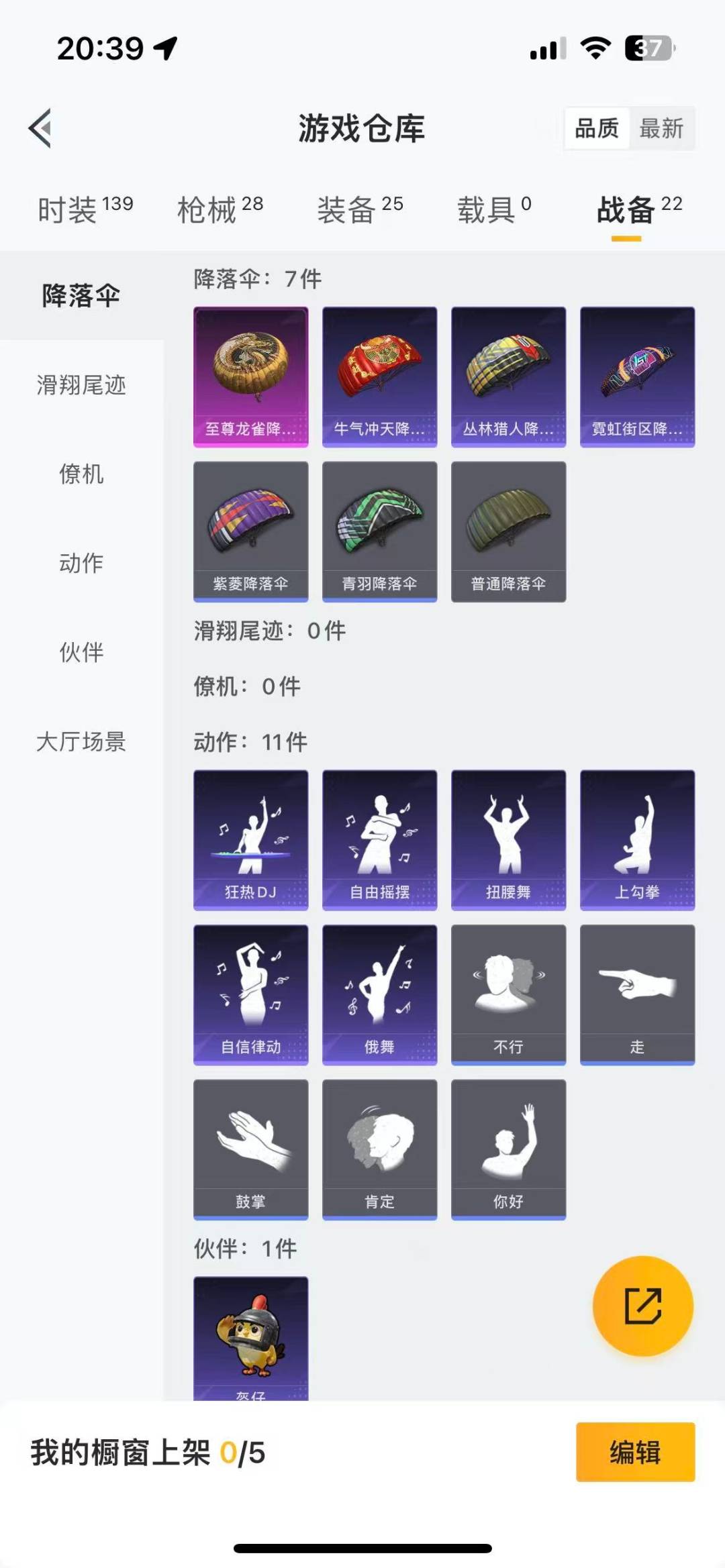The width and height of the screenshot is (725, 1568).
Task: Select the 鼓掌 emote tile
Action: 251,1149
